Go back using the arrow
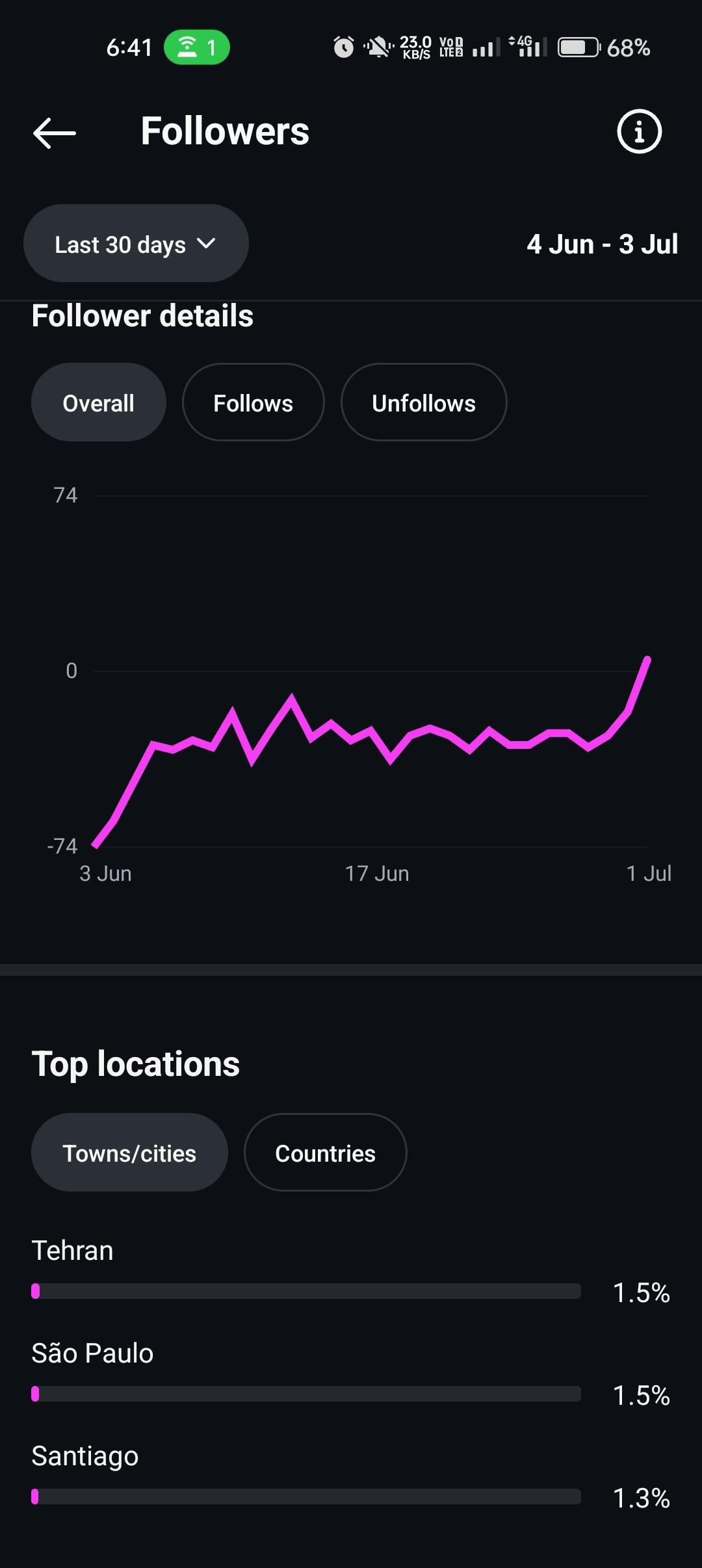Screen dimensions: 702x1568 coord(55,133)
